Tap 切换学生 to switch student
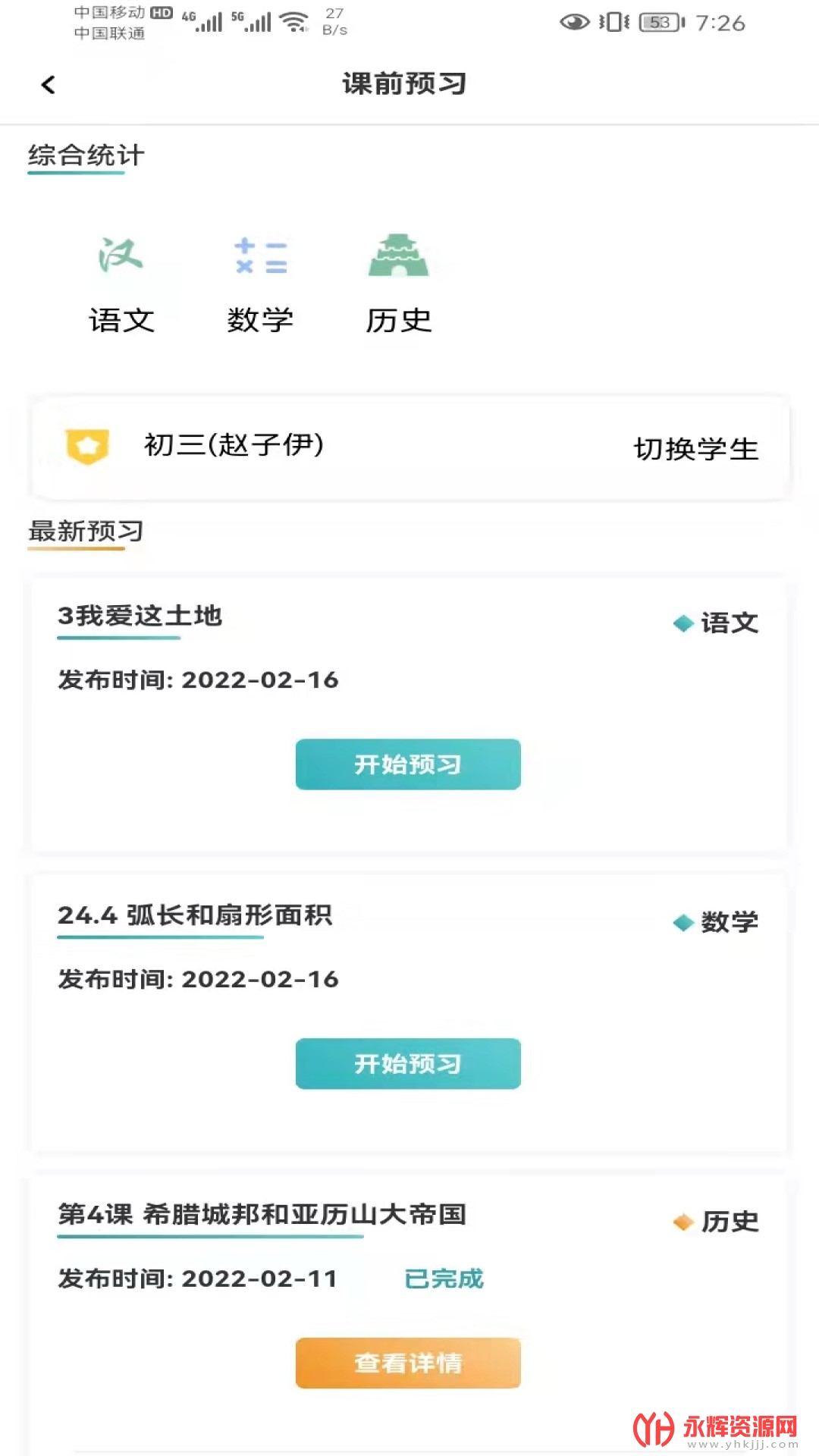819x1456 pixels. click(696, 449)
